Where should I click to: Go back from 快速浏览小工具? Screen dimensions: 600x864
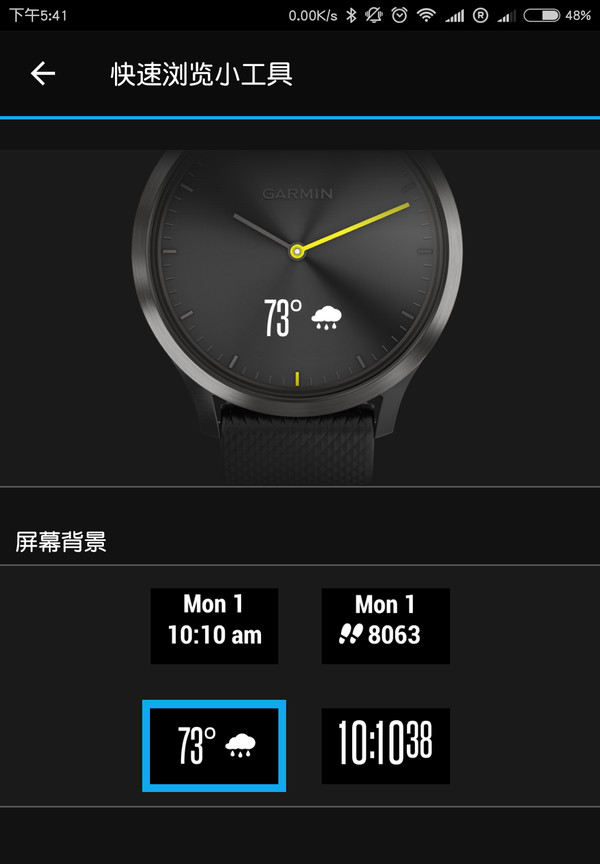pyautogui.click(x=42, y=74)
